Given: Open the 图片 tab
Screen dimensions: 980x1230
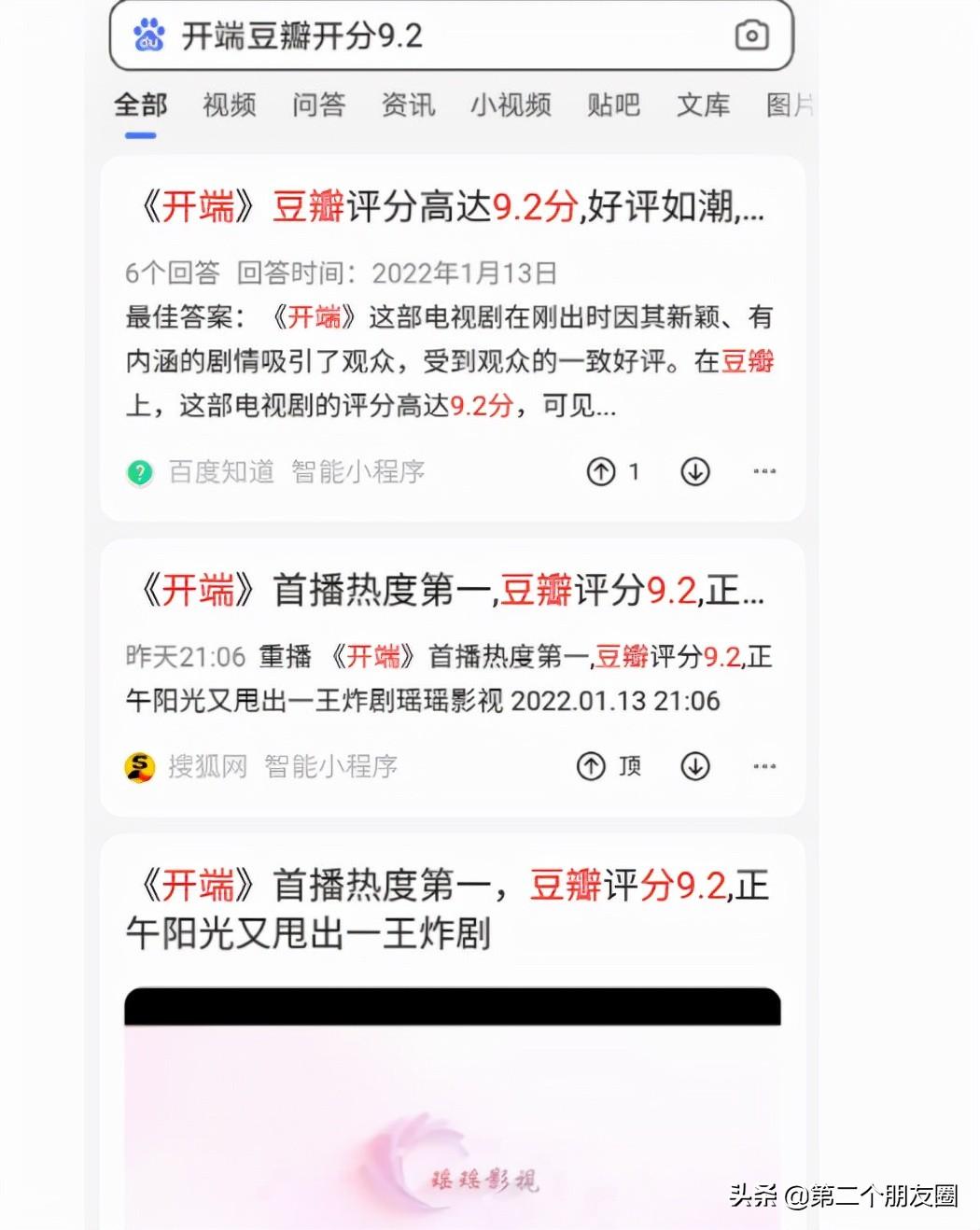Looking at the screenshot, I should pos(789,105).
